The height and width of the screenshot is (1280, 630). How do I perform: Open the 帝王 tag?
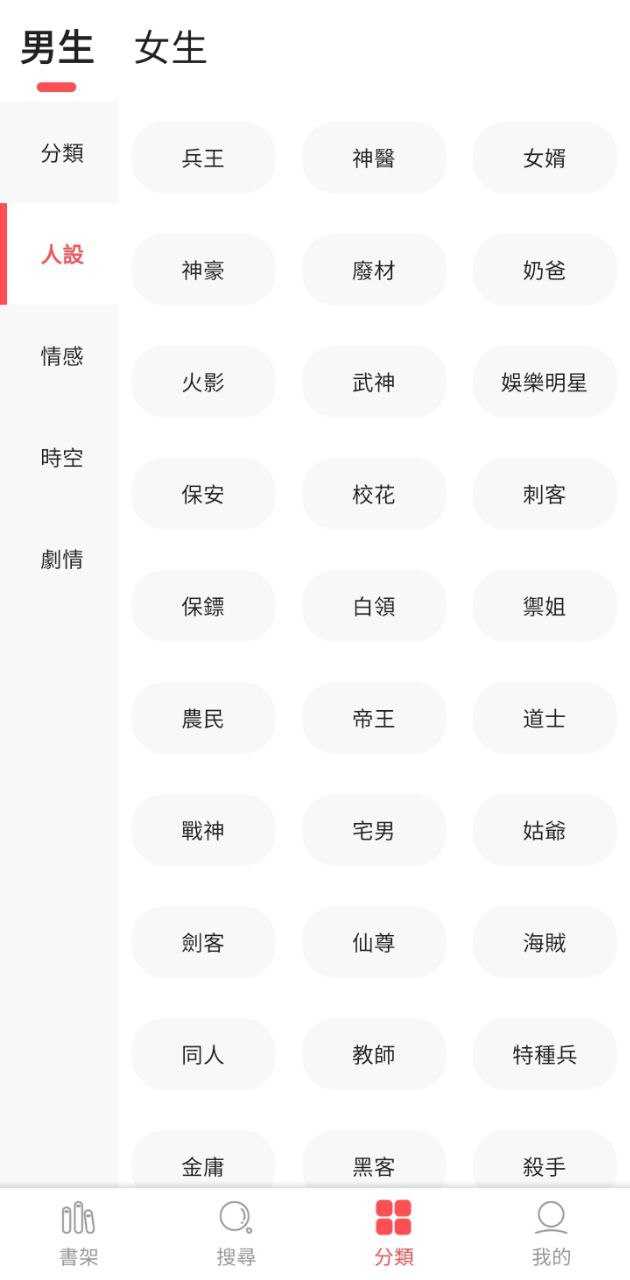tap(374, 718)
